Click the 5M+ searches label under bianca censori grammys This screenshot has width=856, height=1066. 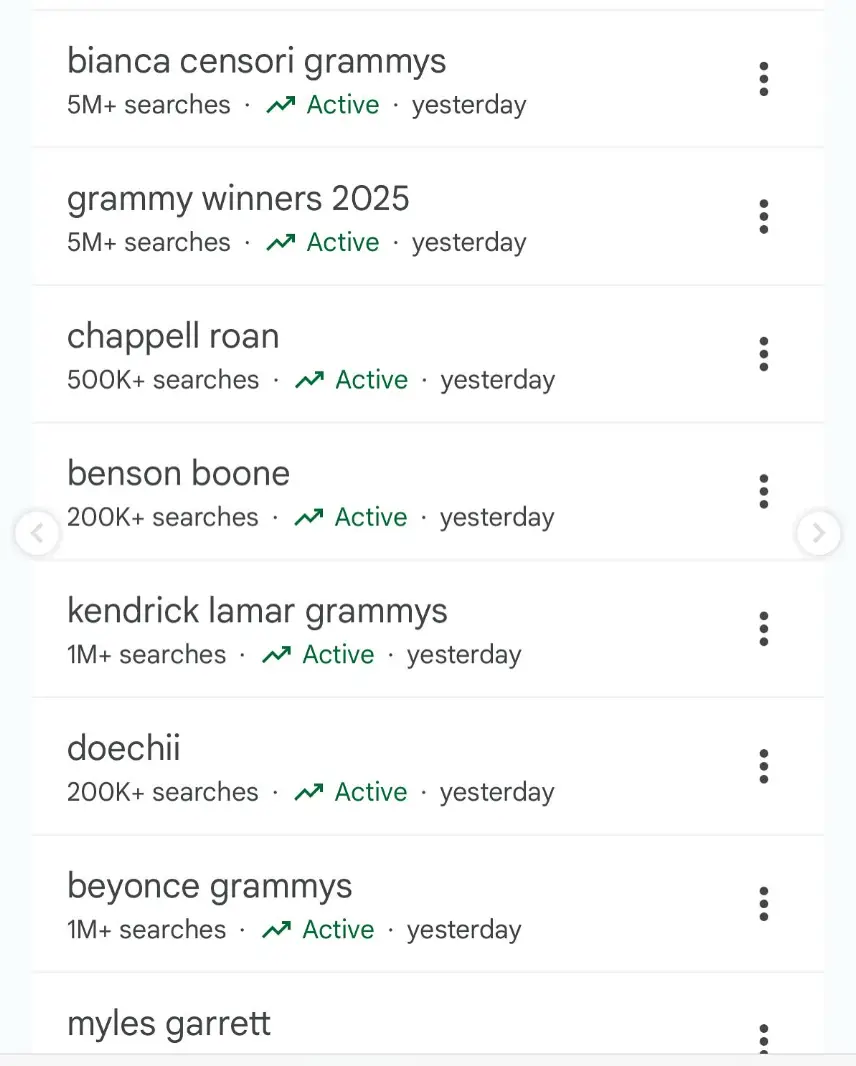[x=148, y=104]
